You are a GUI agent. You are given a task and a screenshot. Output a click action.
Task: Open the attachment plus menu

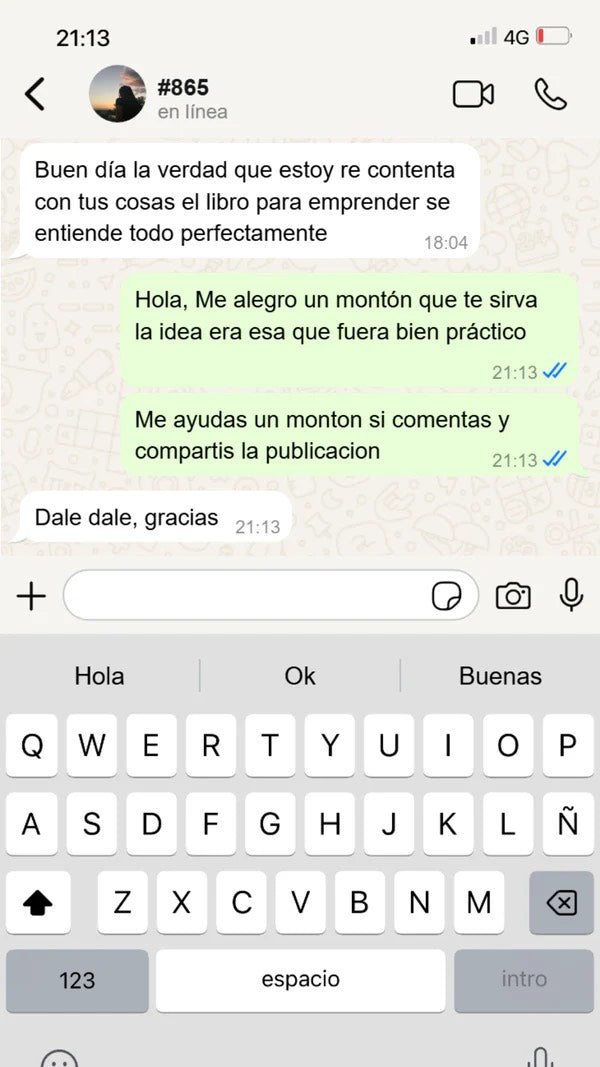tap(31, 597)
